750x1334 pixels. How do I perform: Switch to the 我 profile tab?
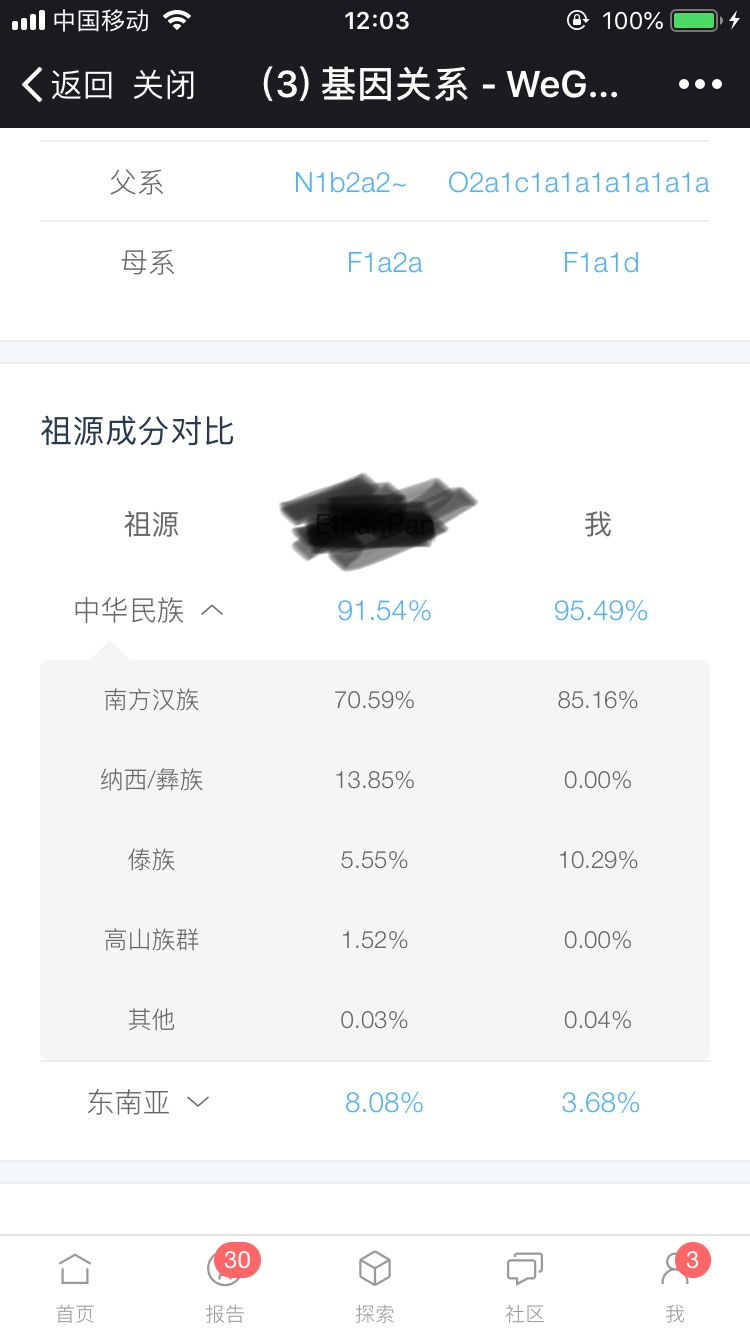676,1287
